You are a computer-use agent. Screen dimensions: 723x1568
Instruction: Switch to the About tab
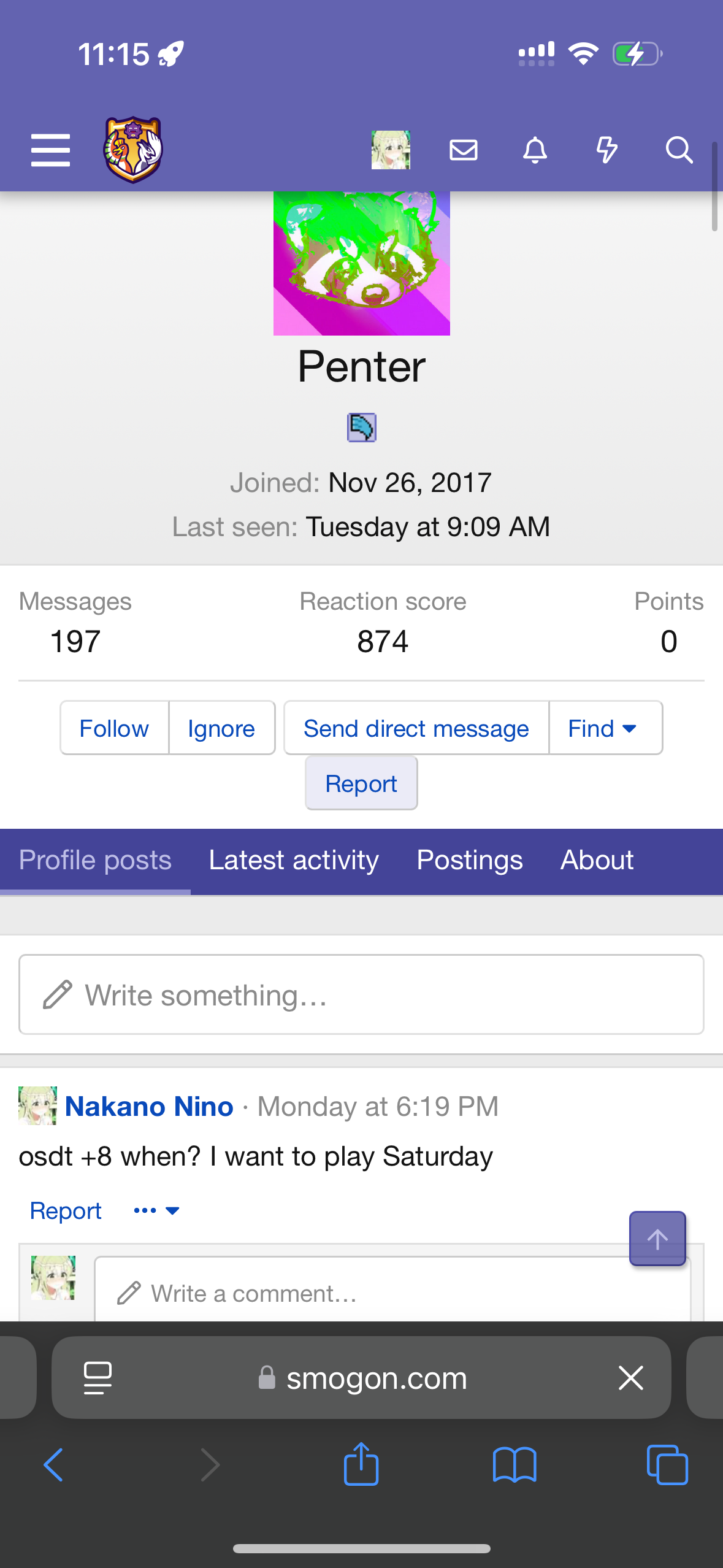[x=597, y=860]
